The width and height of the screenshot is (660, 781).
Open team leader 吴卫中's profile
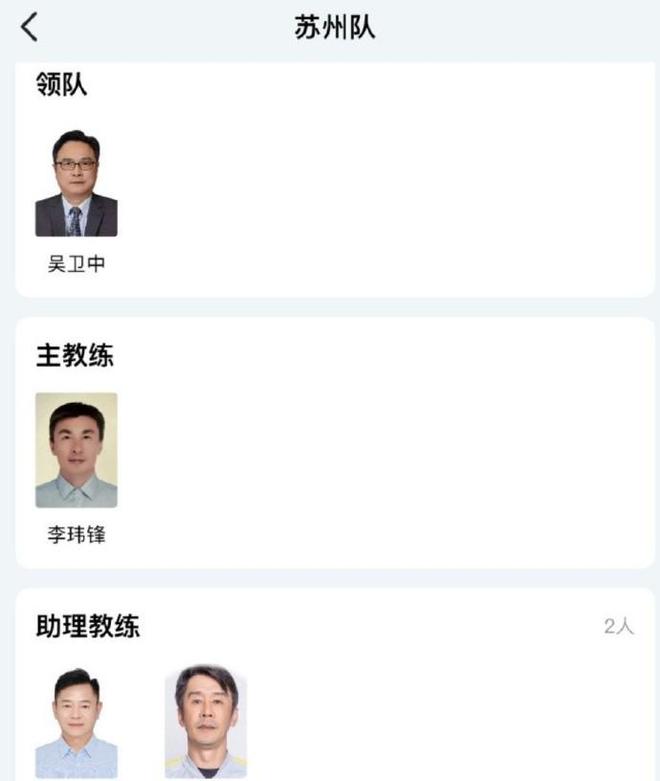(76, 184)
